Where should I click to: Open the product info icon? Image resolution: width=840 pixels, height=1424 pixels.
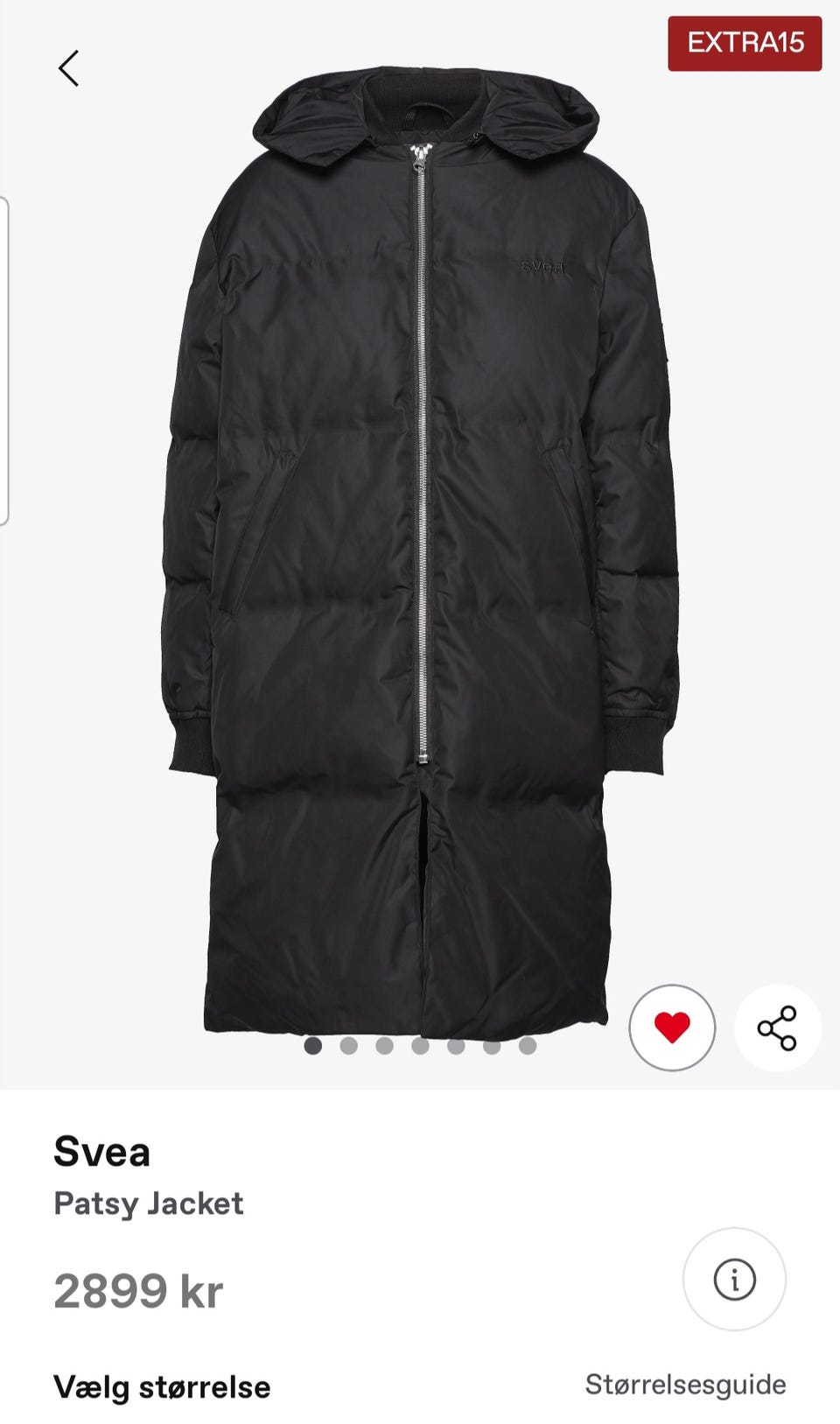click(734, 1280)
